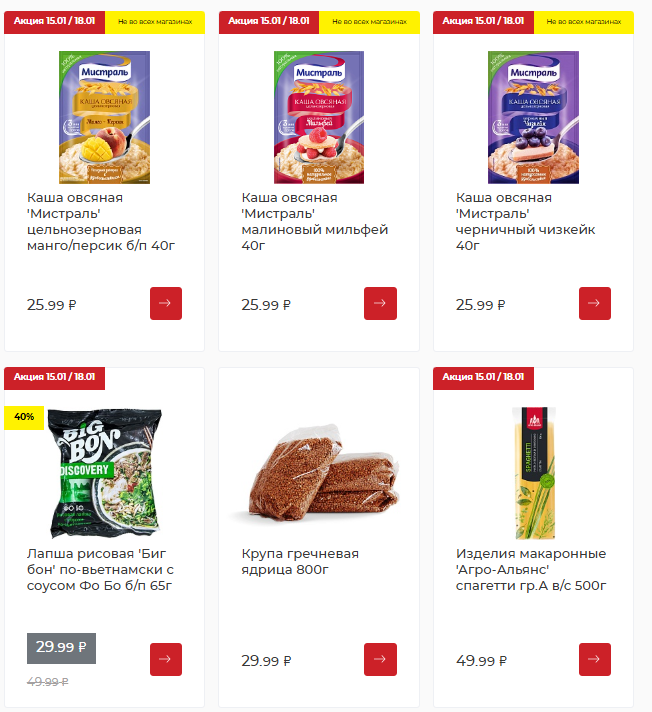Tap red arrow button for Agro-Alliance spaghetti

click(595, 659)
